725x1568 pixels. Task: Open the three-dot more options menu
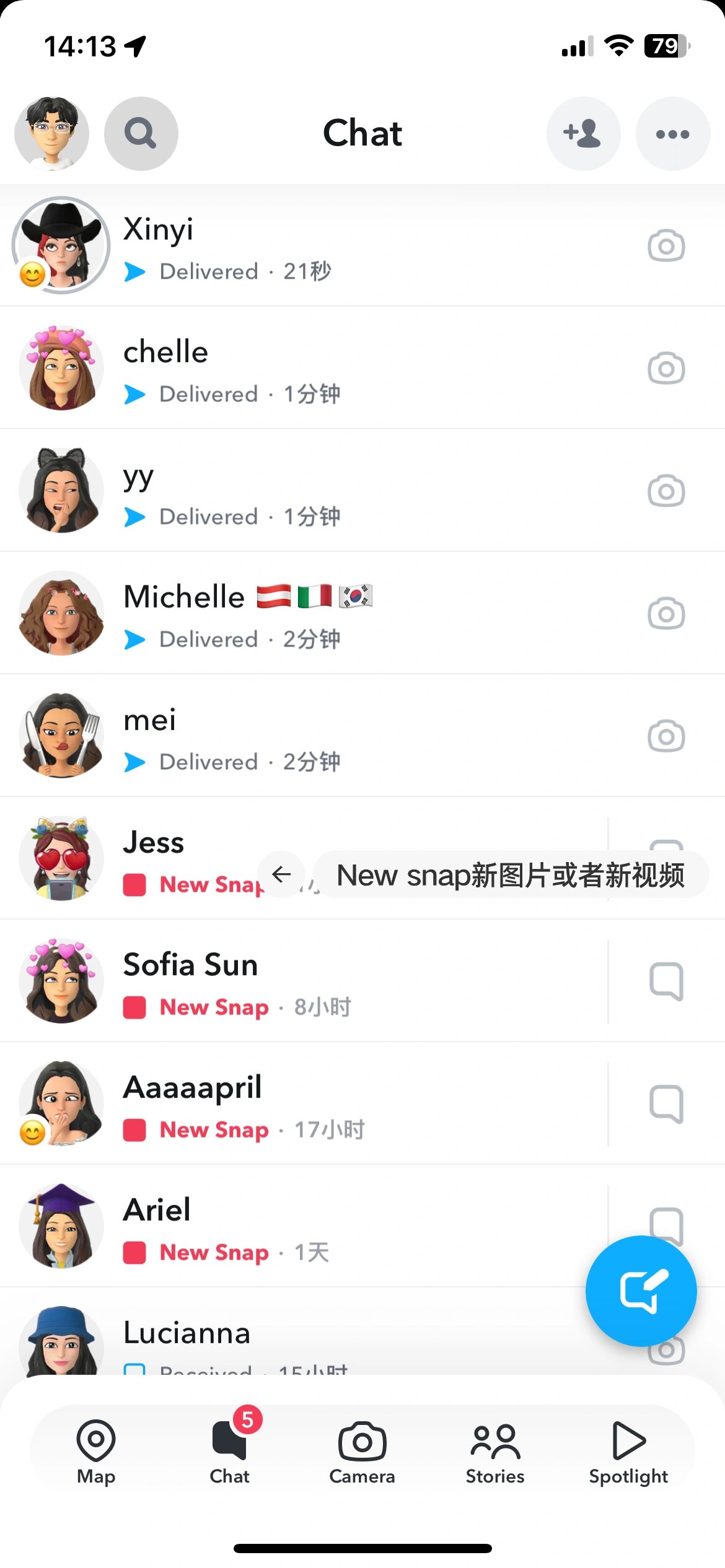672,134
